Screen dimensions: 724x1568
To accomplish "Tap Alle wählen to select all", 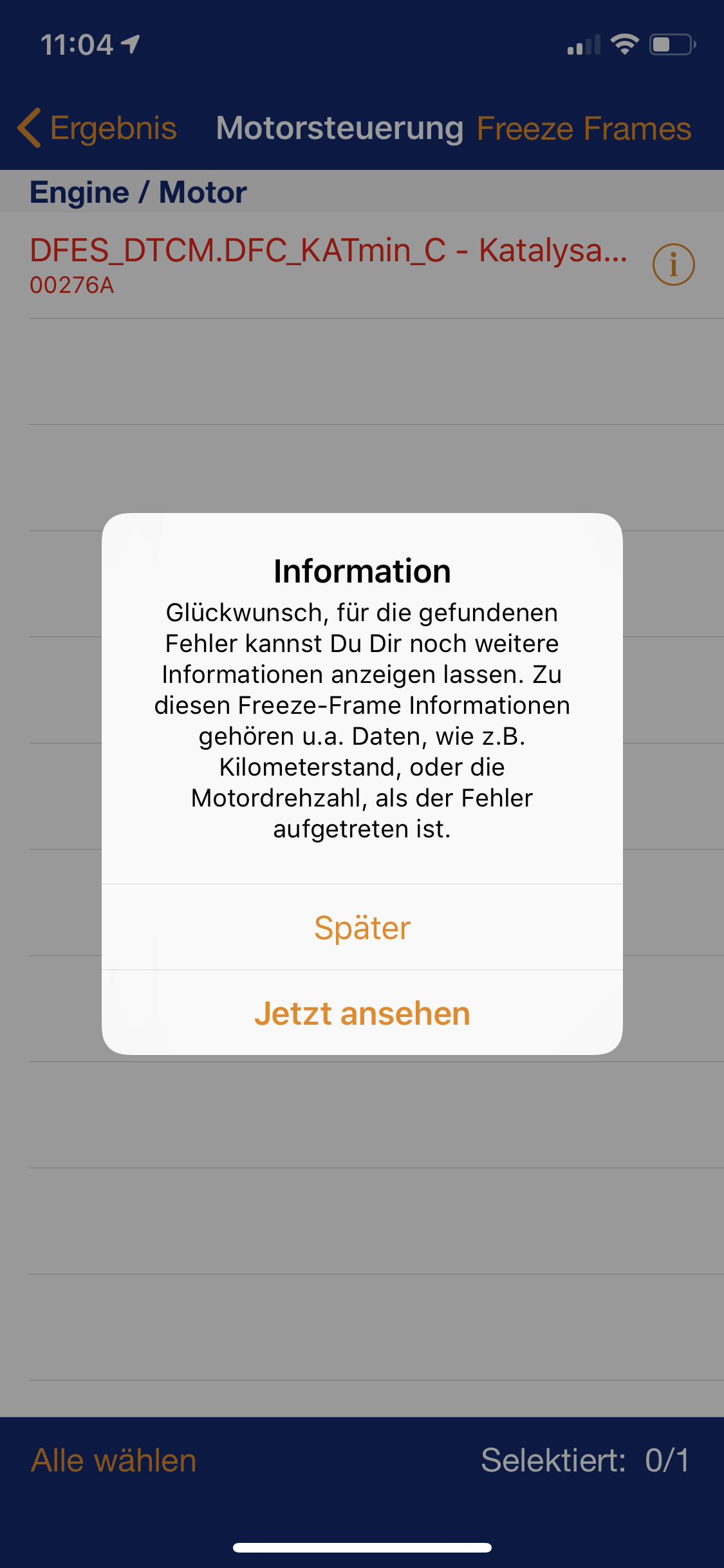I will pos(114,1460).
